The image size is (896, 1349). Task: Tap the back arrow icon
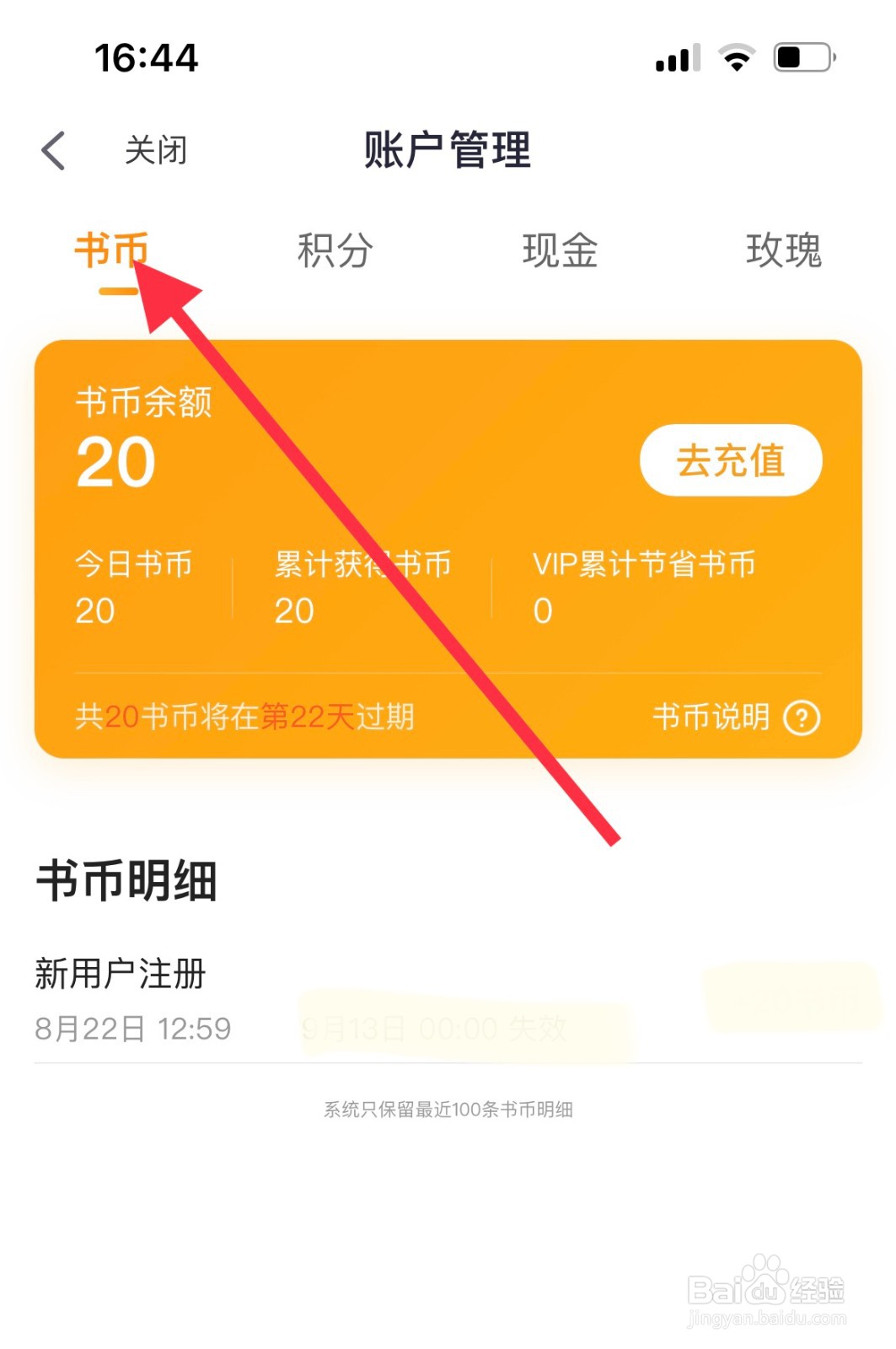pos(53,148)
